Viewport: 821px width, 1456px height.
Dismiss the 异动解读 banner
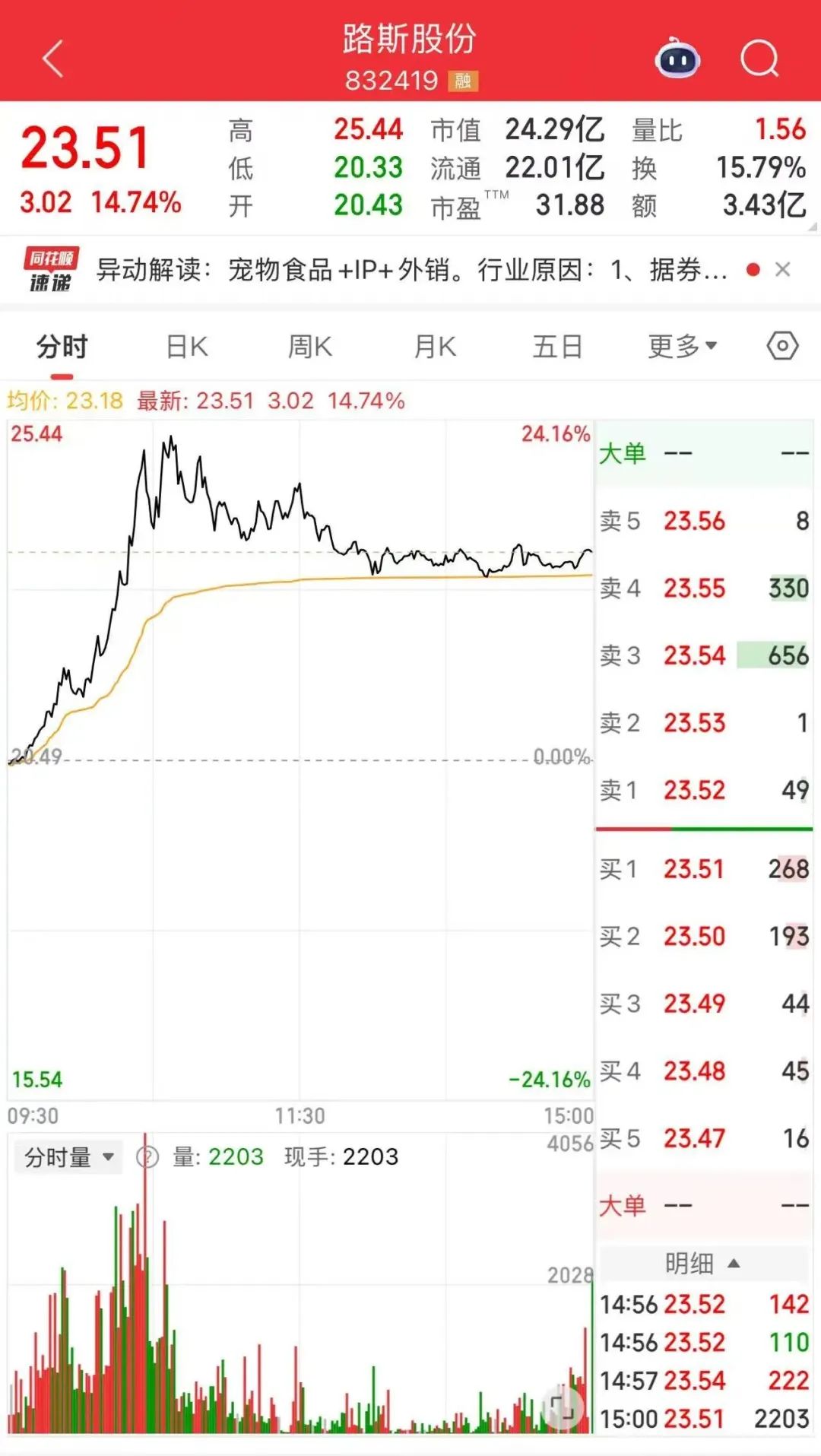coord(782,269)
